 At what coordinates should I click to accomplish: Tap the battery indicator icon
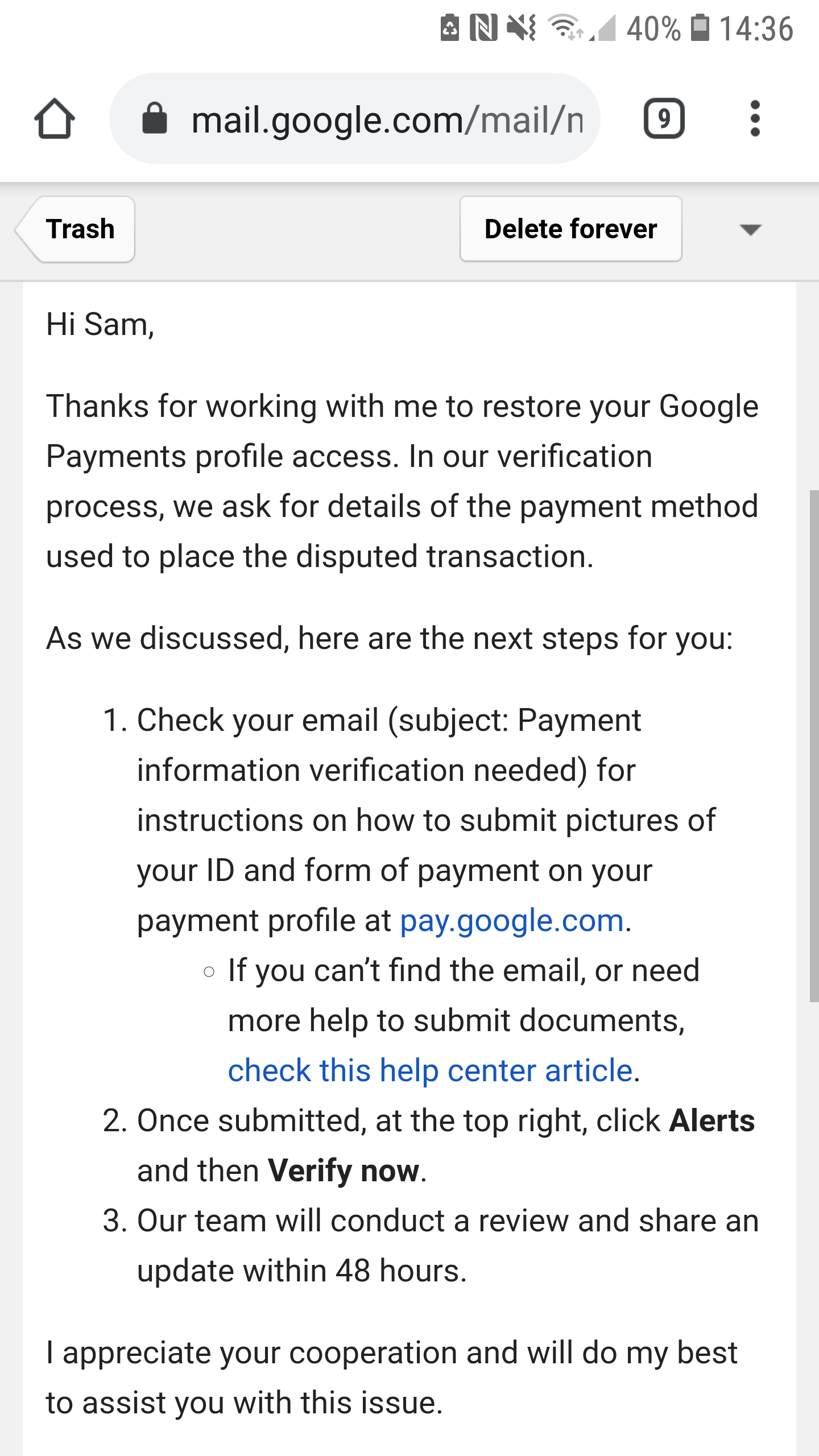(x=701, y=28)
